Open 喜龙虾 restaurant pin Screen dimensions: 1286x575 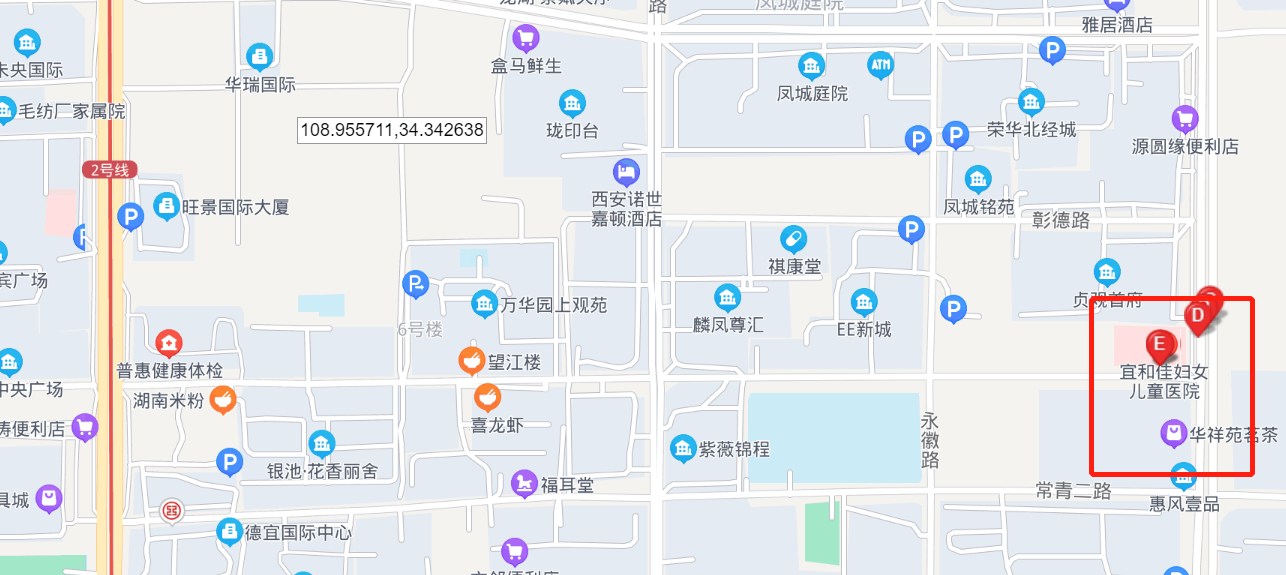(487, 398)
